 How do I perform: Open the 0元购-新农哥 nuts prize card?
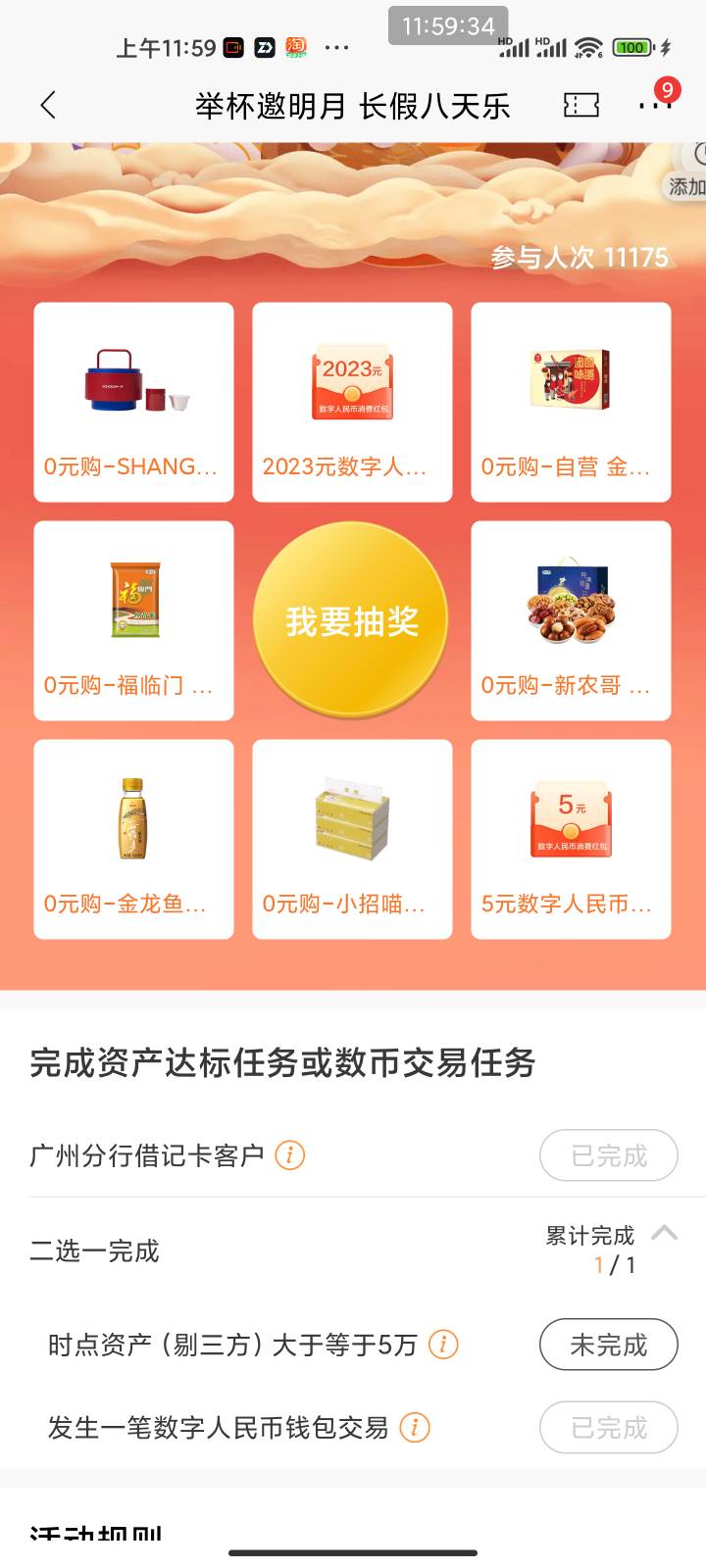(x=571, y=620)
